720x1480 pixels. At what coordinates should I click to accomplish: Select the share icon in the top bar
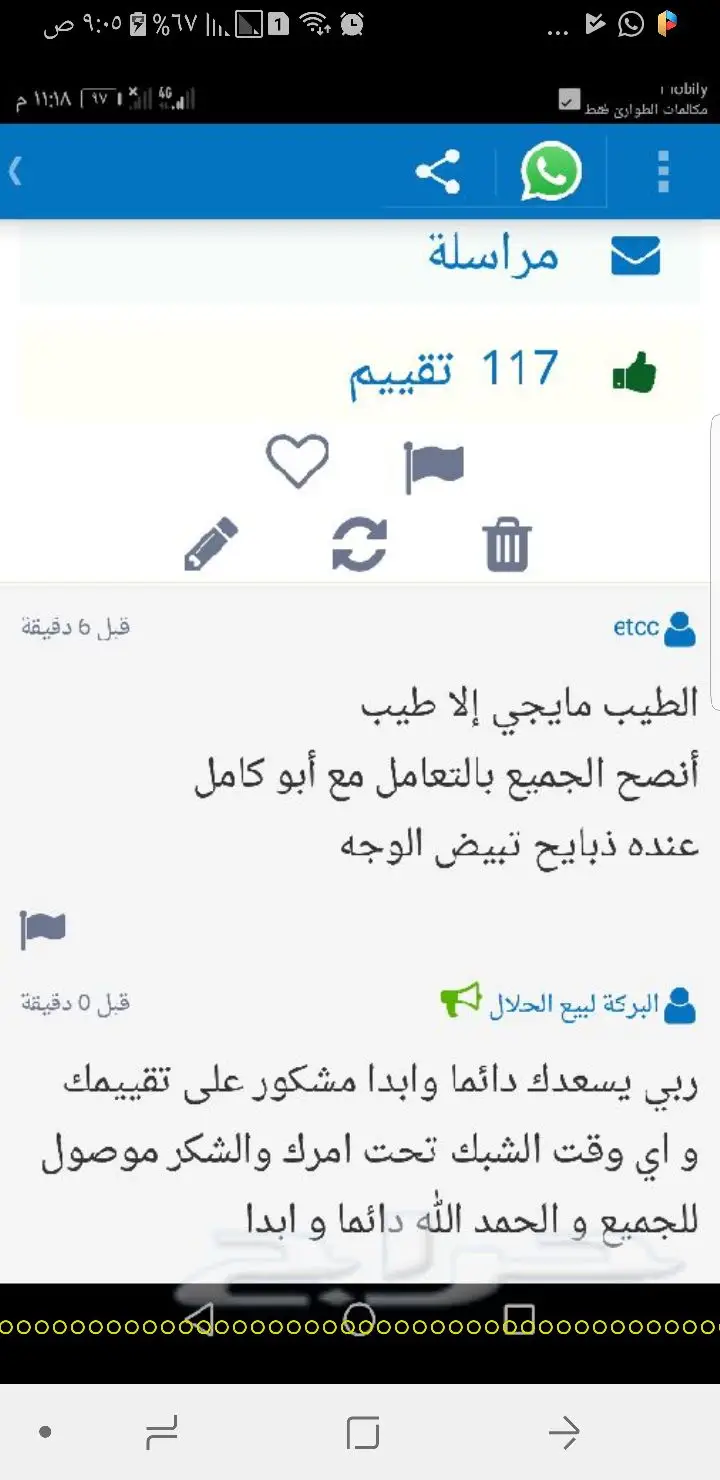pos(439,171)
